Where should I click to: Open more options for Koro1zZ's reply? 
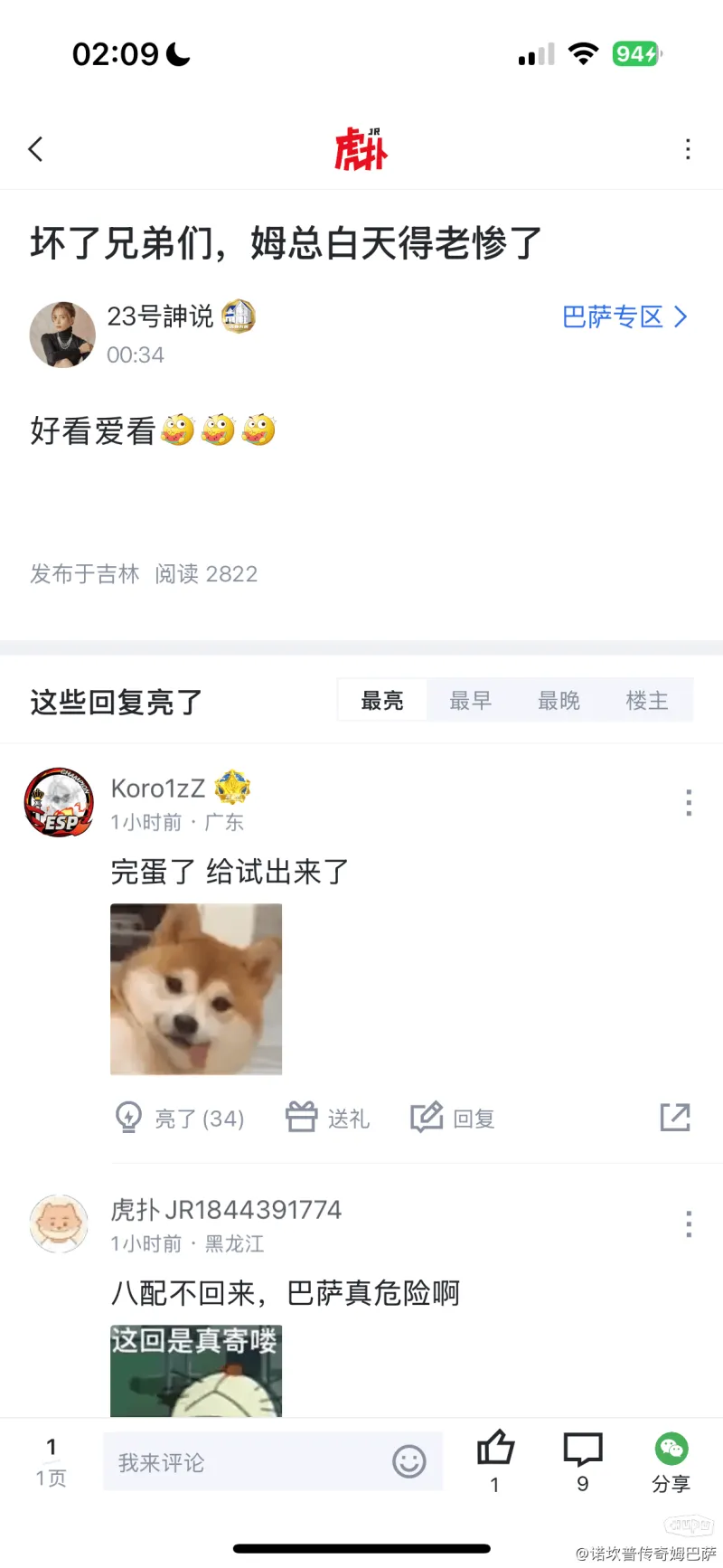[x=689, y=802]
